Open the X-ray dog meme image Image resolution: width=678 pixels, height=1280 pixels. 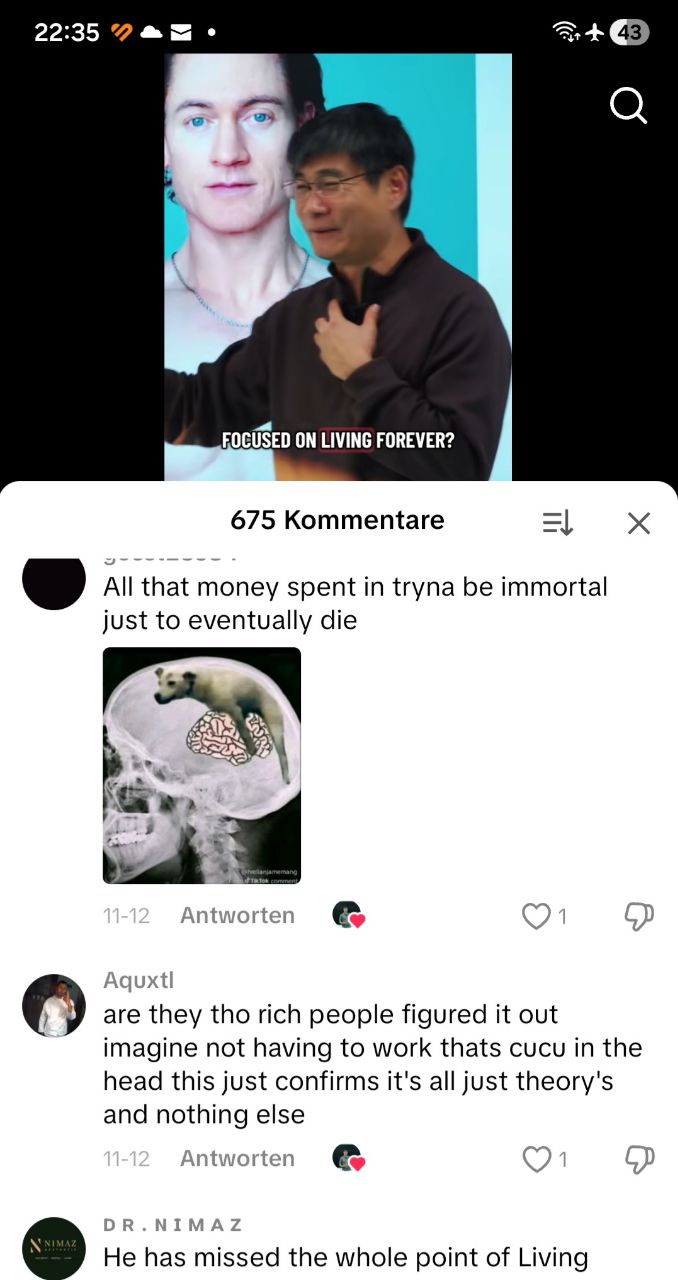[202, 765]
